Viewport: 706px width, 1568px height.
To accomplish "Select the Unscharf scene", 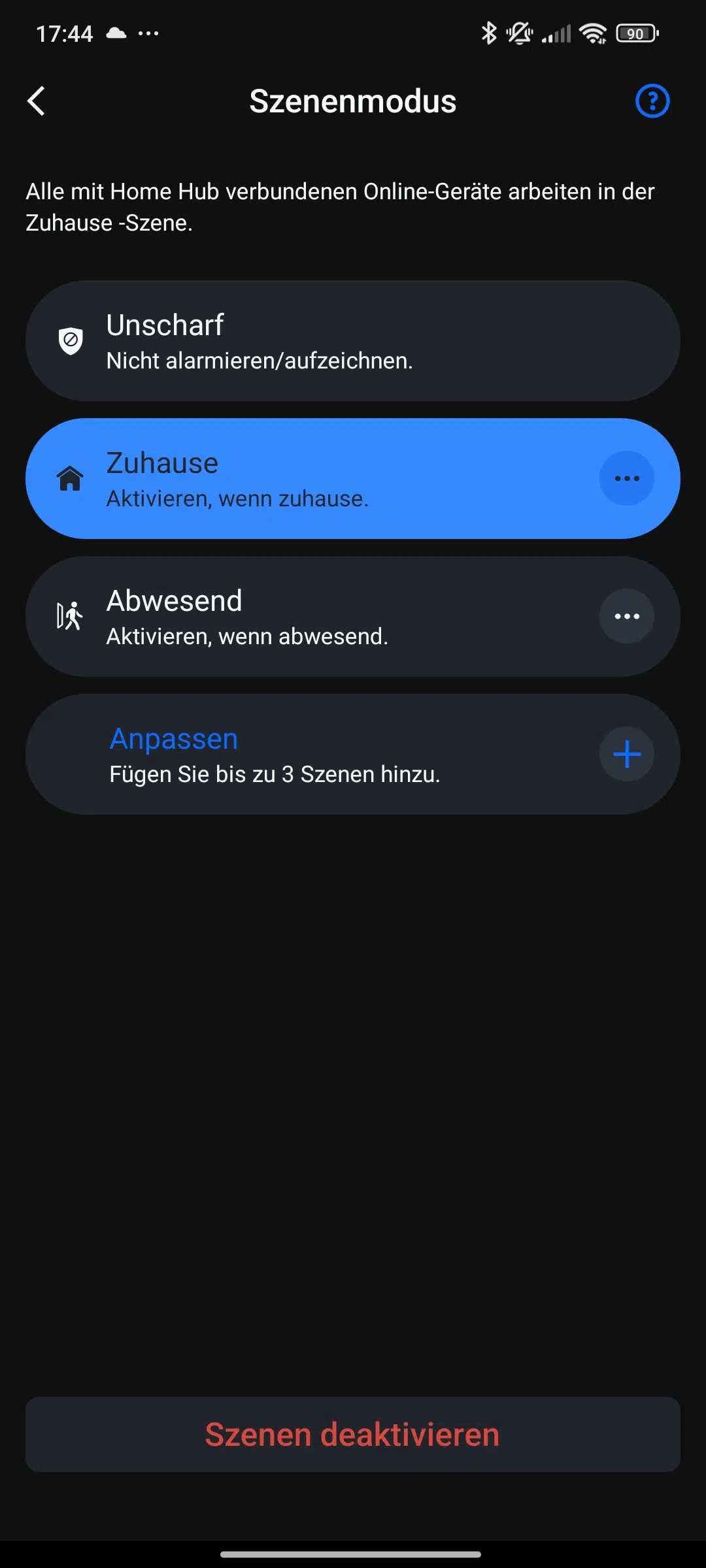I will pyautogui.click(x=353, y=341).
